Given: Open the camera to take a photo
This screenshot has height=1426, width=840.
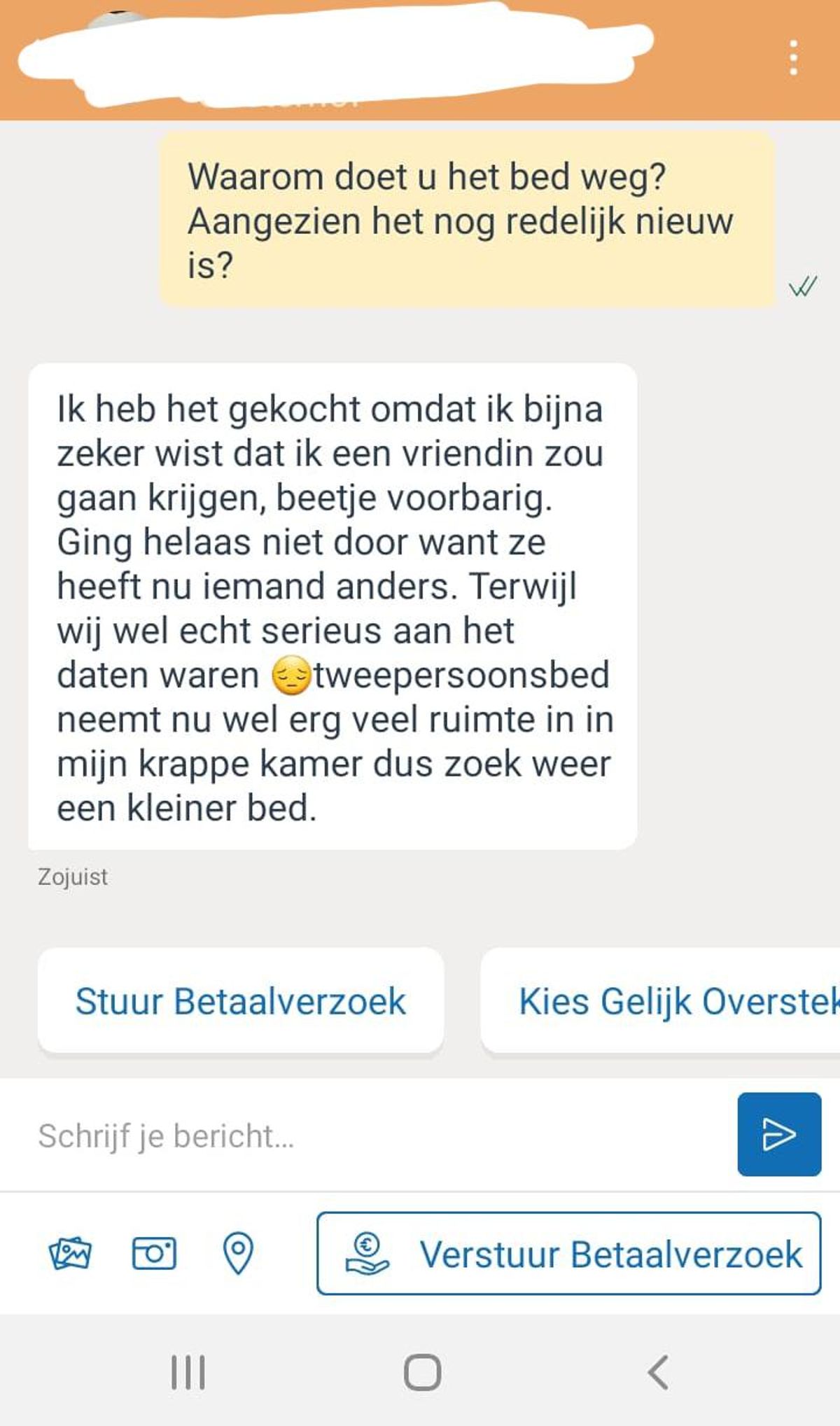Looking at the screenshot, I should [154, 1253].
